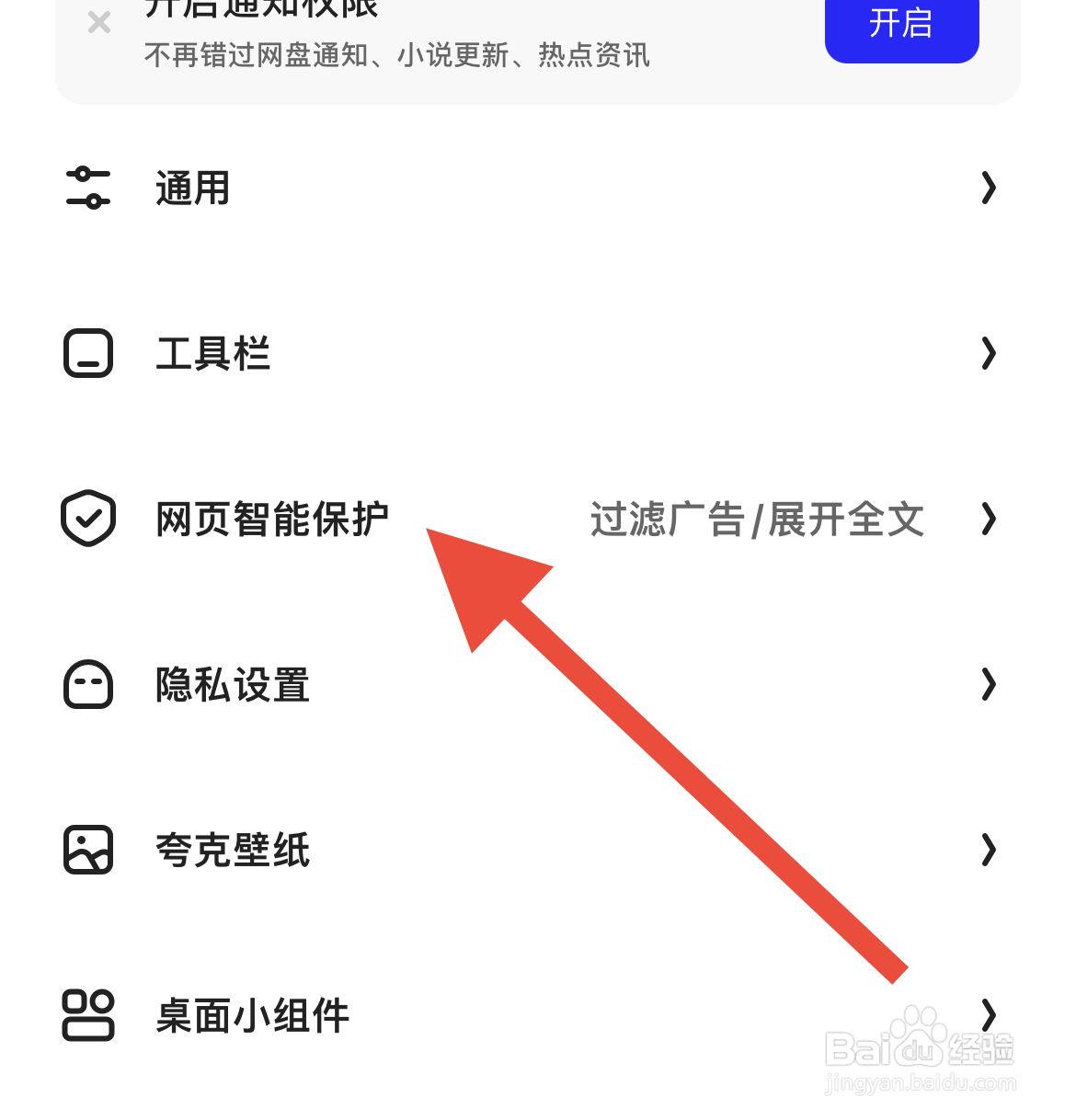Click the grid icon beside 桌面小组件
1076x1120 pixels.
click(x=87, y=1015)
